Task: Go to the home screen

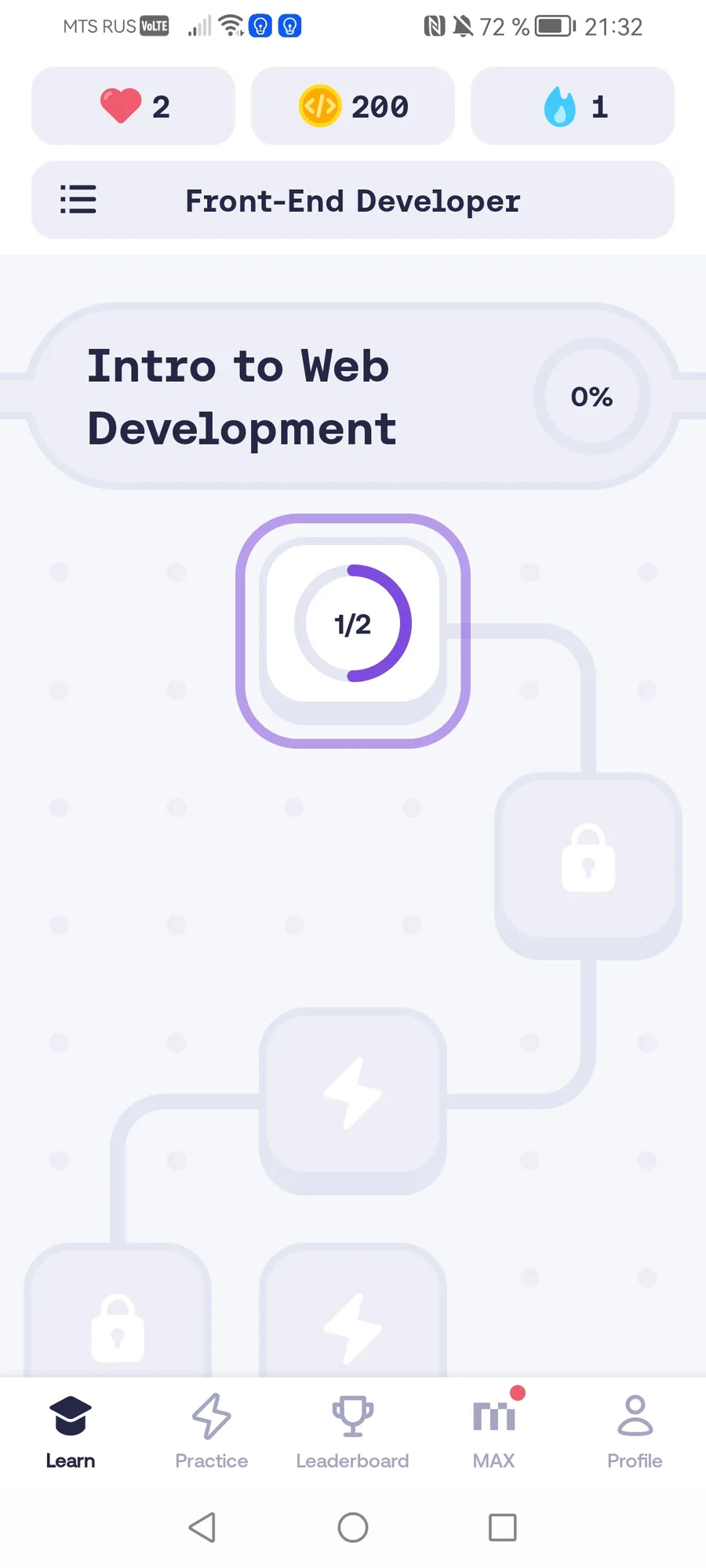Action: coord(353,1527)
